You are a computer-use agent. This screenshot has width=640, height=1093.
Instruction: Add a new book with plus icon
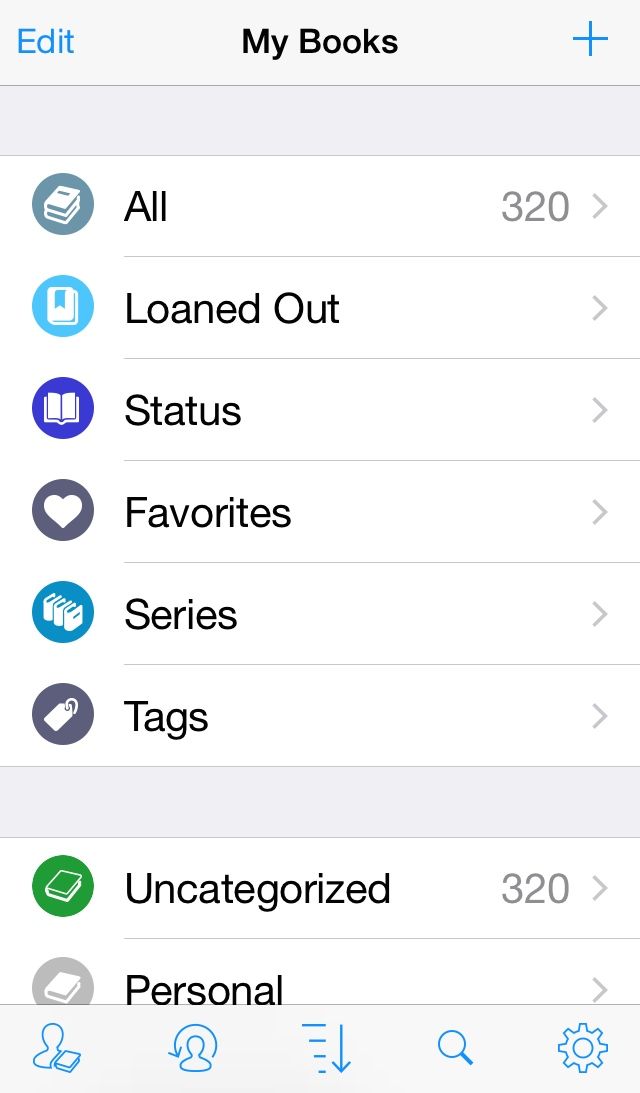(x=590, y=41)
